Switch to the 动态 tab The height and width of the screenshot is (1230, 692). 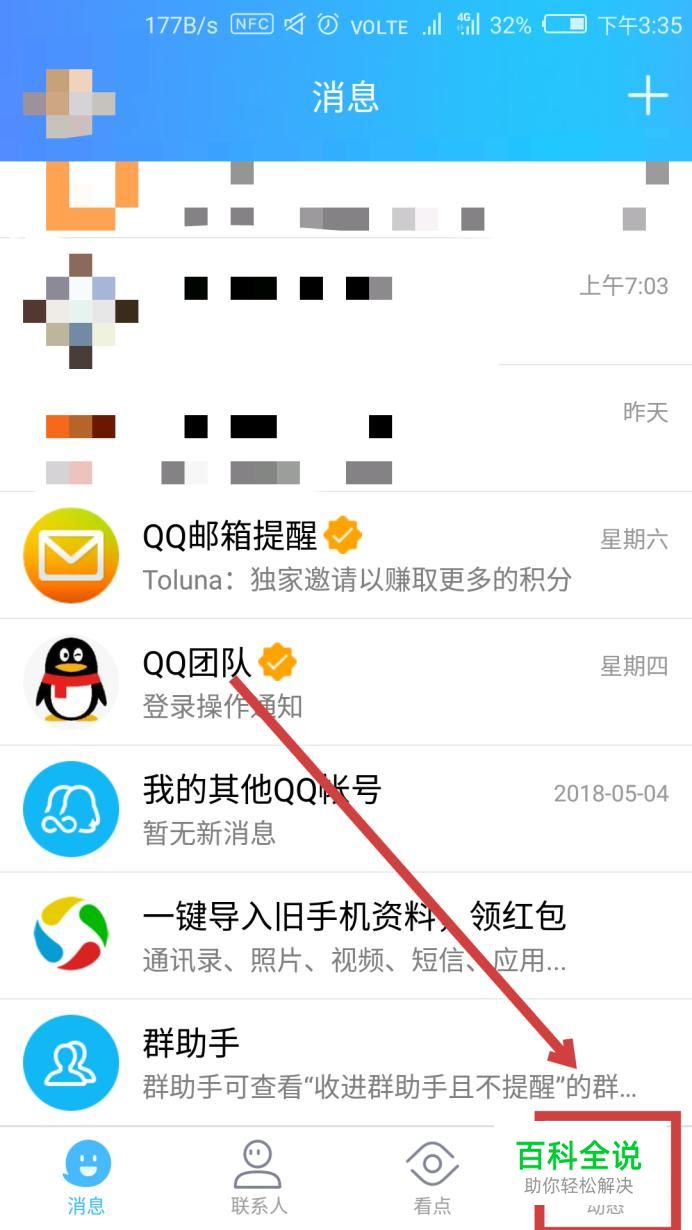(x=605, y=1180)
